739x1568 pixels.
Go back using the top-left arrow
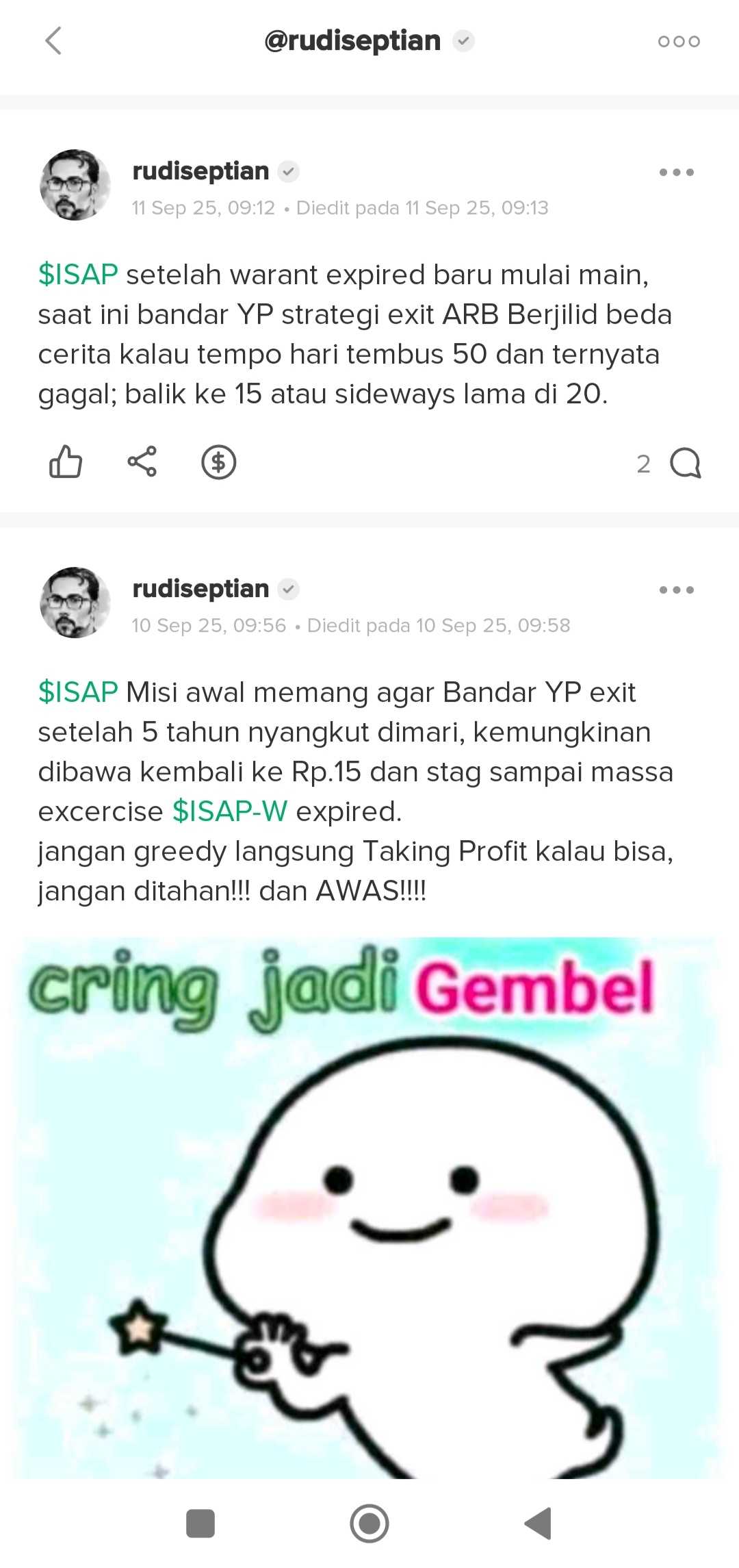[53, 41]
